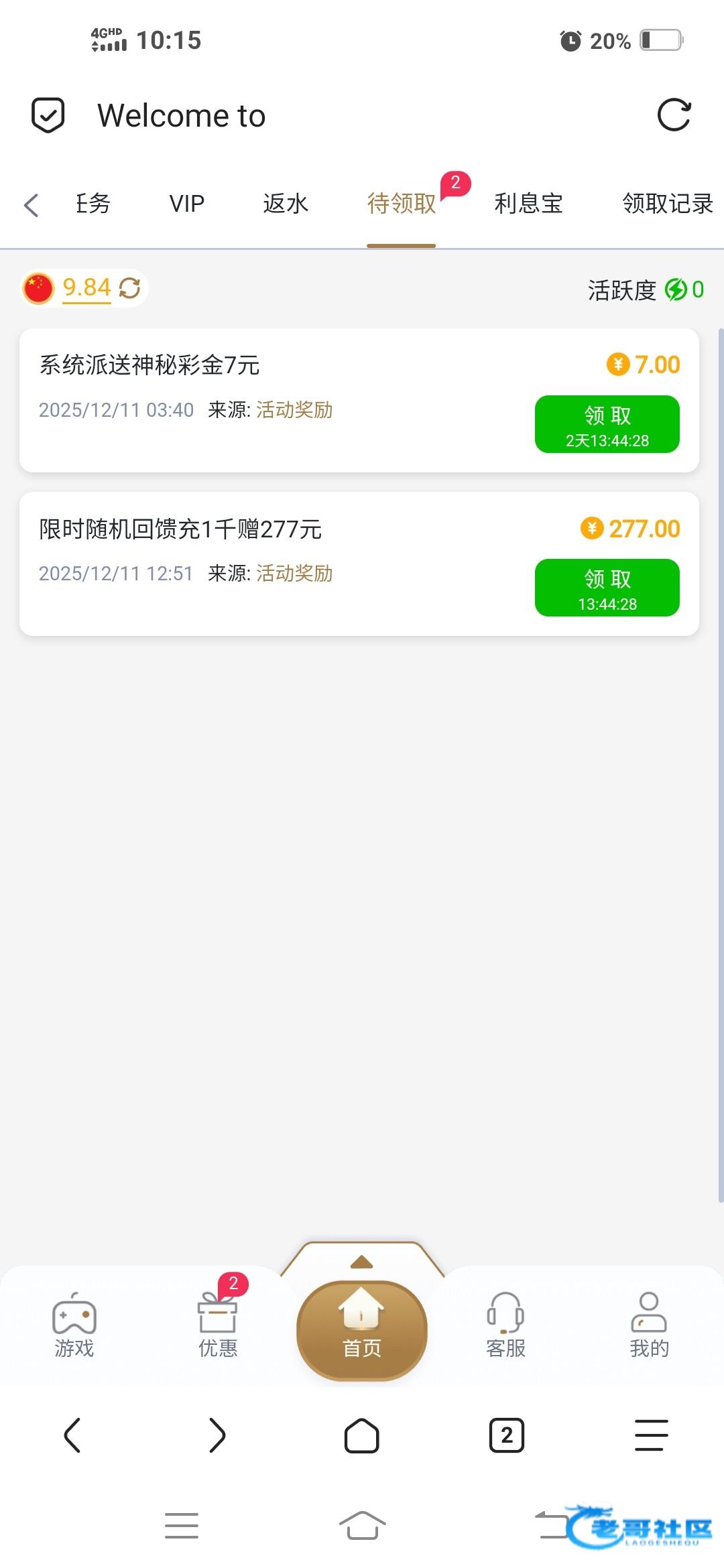The image size is (724, 1568).
Task: Open the browser tabs switcher showing 2
Action: coord(507,1435)
